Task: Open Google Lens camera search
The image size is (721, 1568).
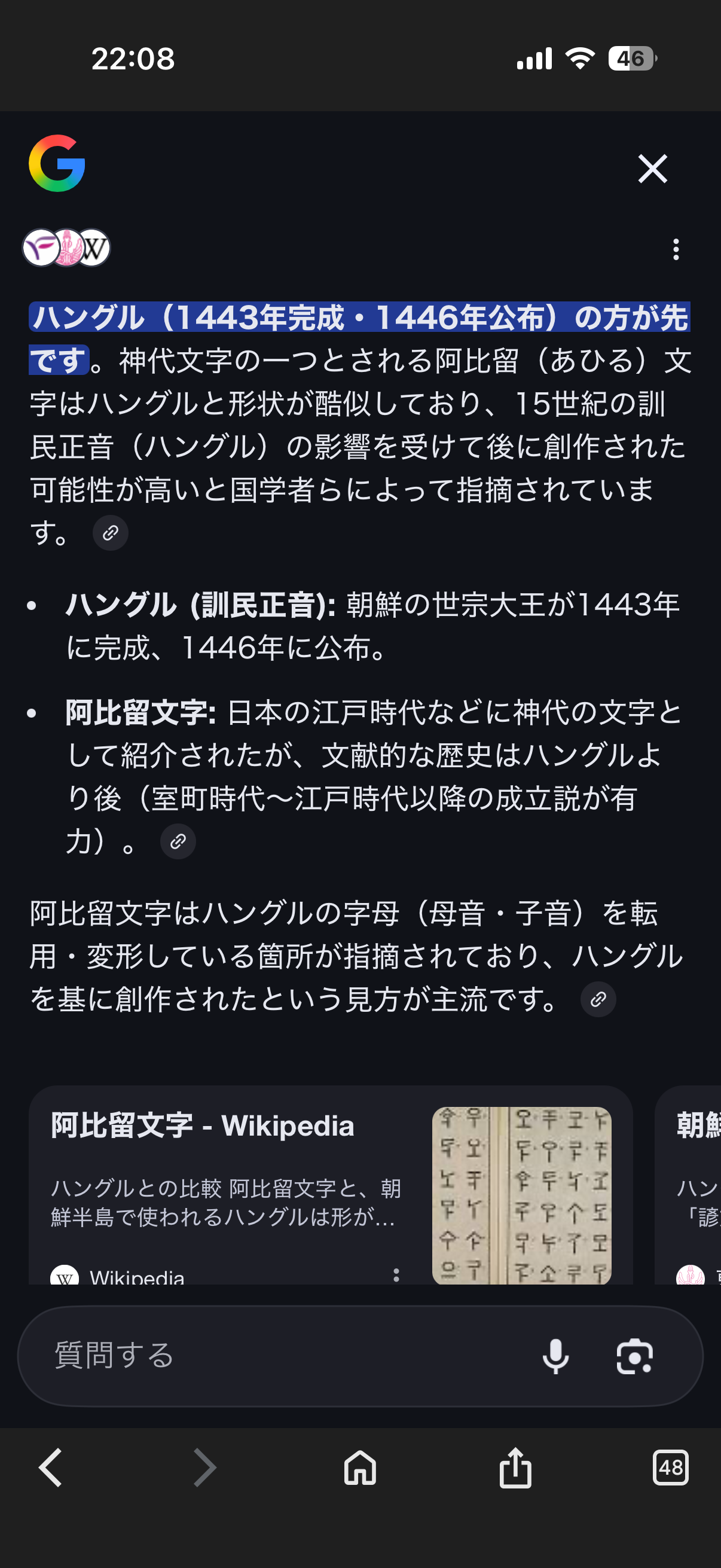Action: coord(634,1356)
